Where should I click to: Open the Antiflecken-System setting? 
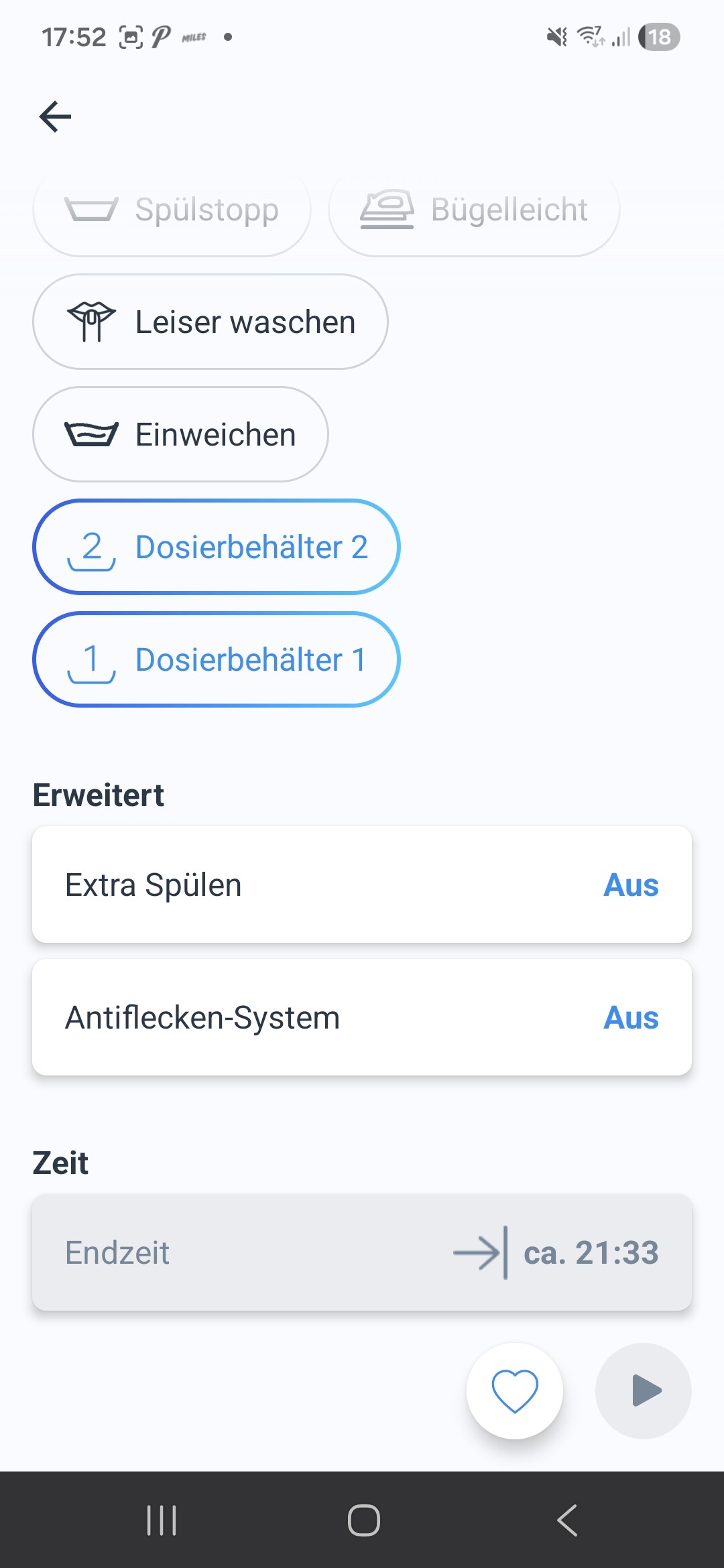tap(362, 1017)
